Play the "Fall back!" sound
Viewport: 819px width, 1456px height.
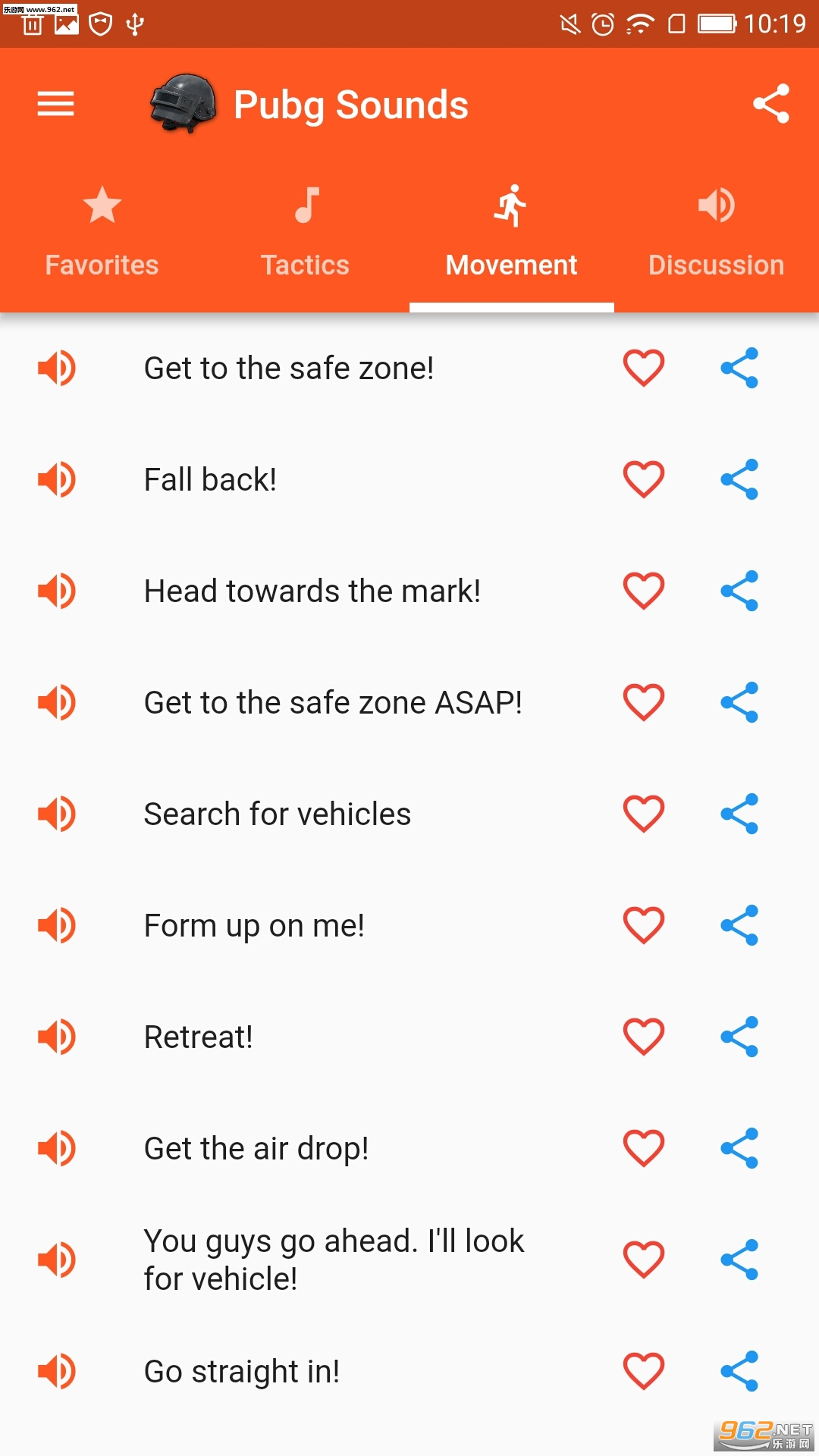point(57,479)
